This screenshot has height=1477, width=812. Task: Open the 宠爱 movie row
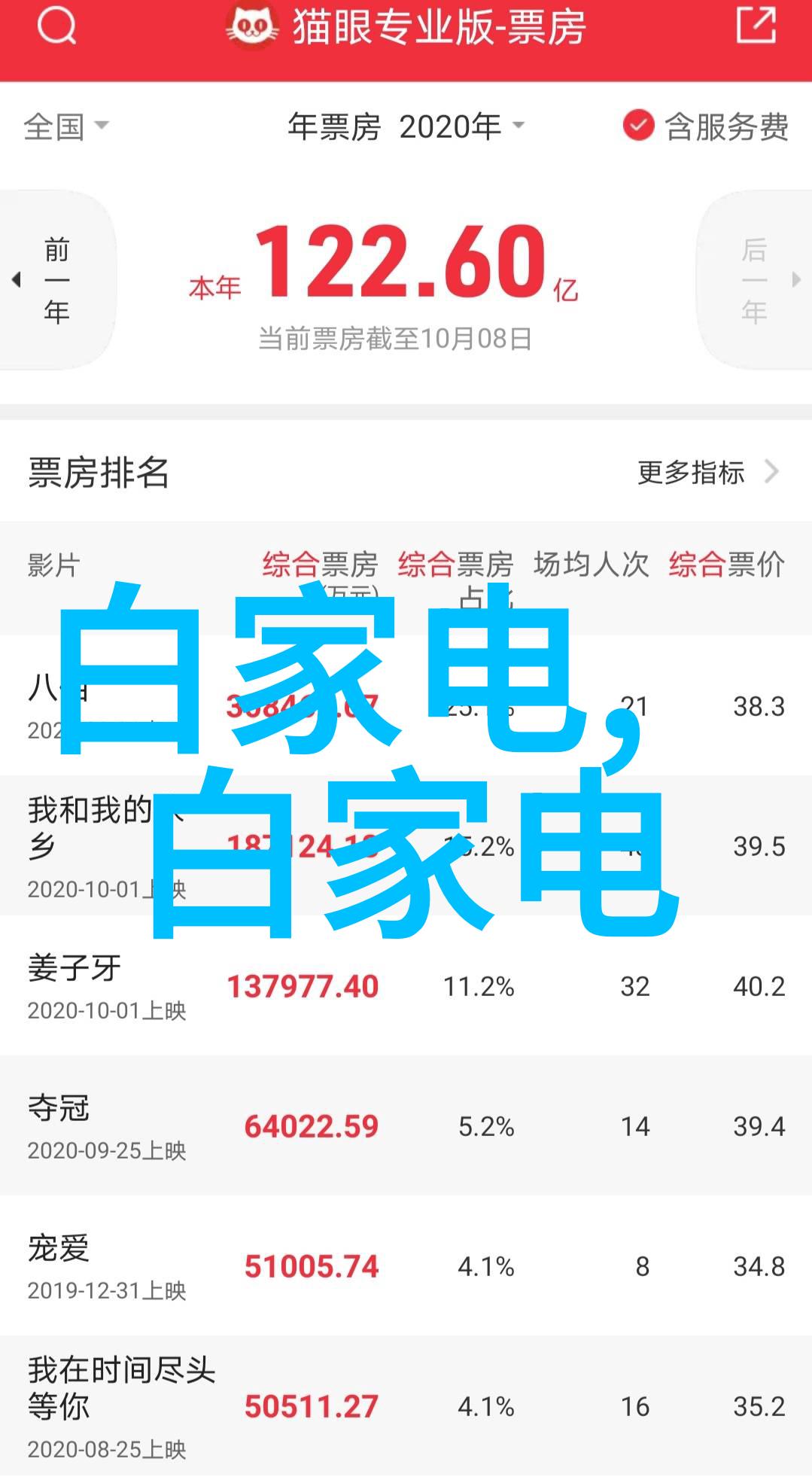[x=406, y=1265]
